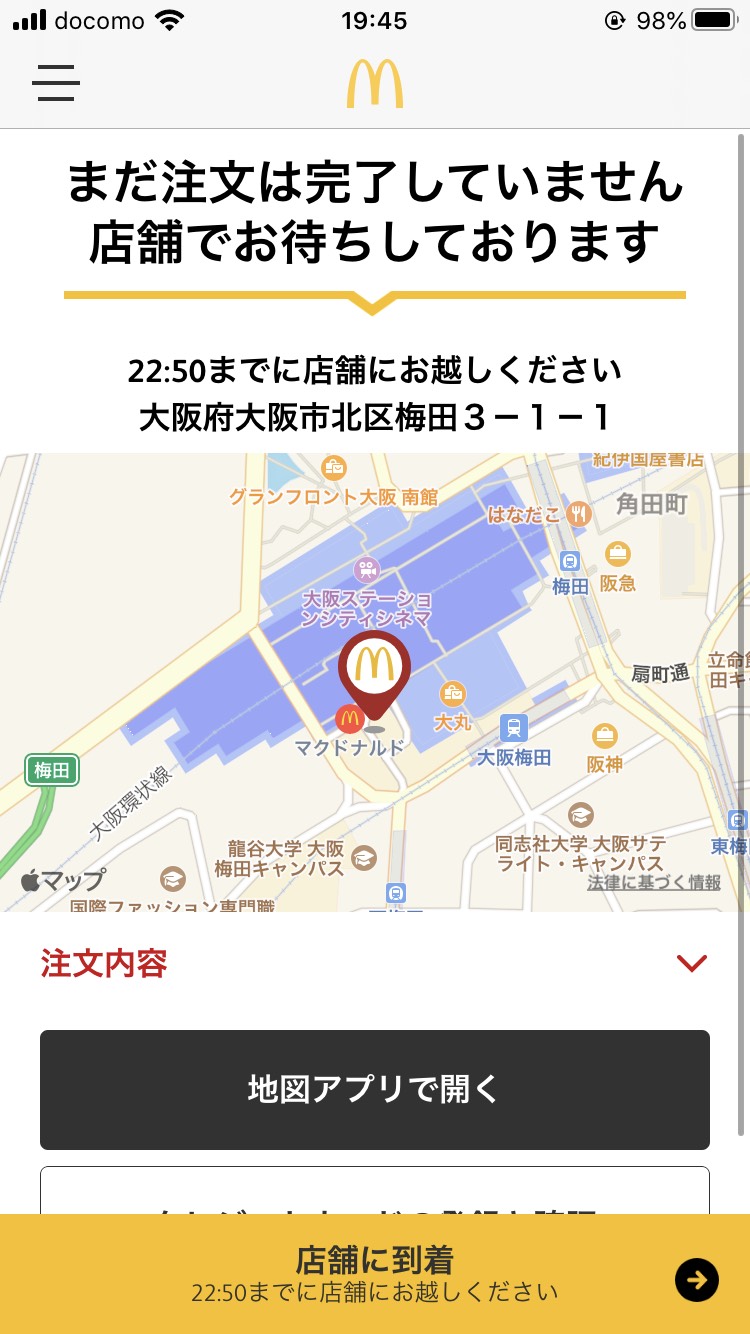
Task: Tap 店舗に到着 to confirm store arrival
Action: tap(375, 1273)
